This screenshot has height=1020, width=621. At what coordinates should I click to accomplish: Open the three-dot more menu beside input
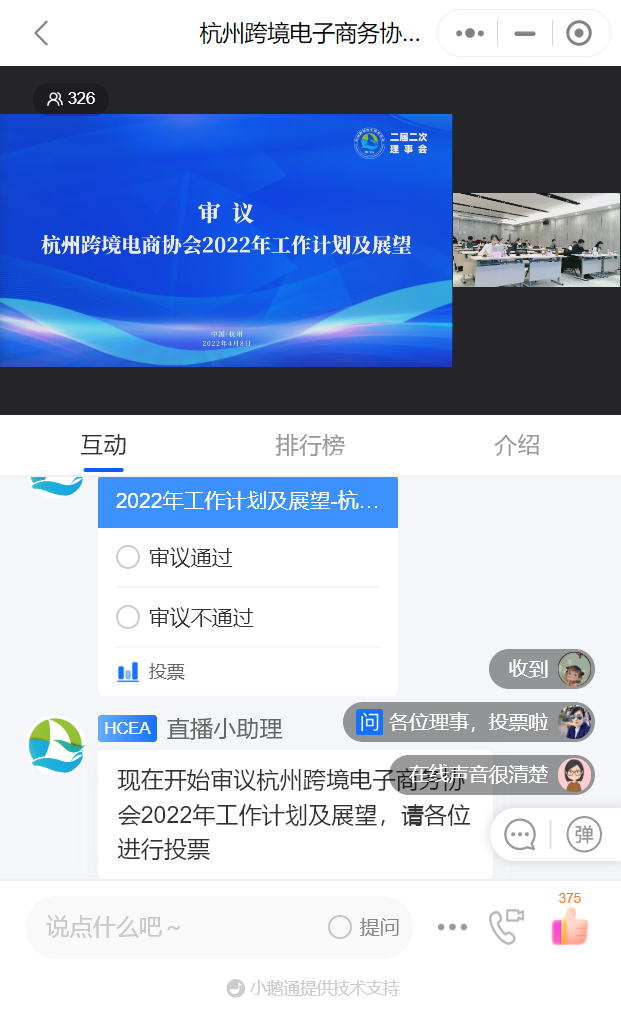452,927
